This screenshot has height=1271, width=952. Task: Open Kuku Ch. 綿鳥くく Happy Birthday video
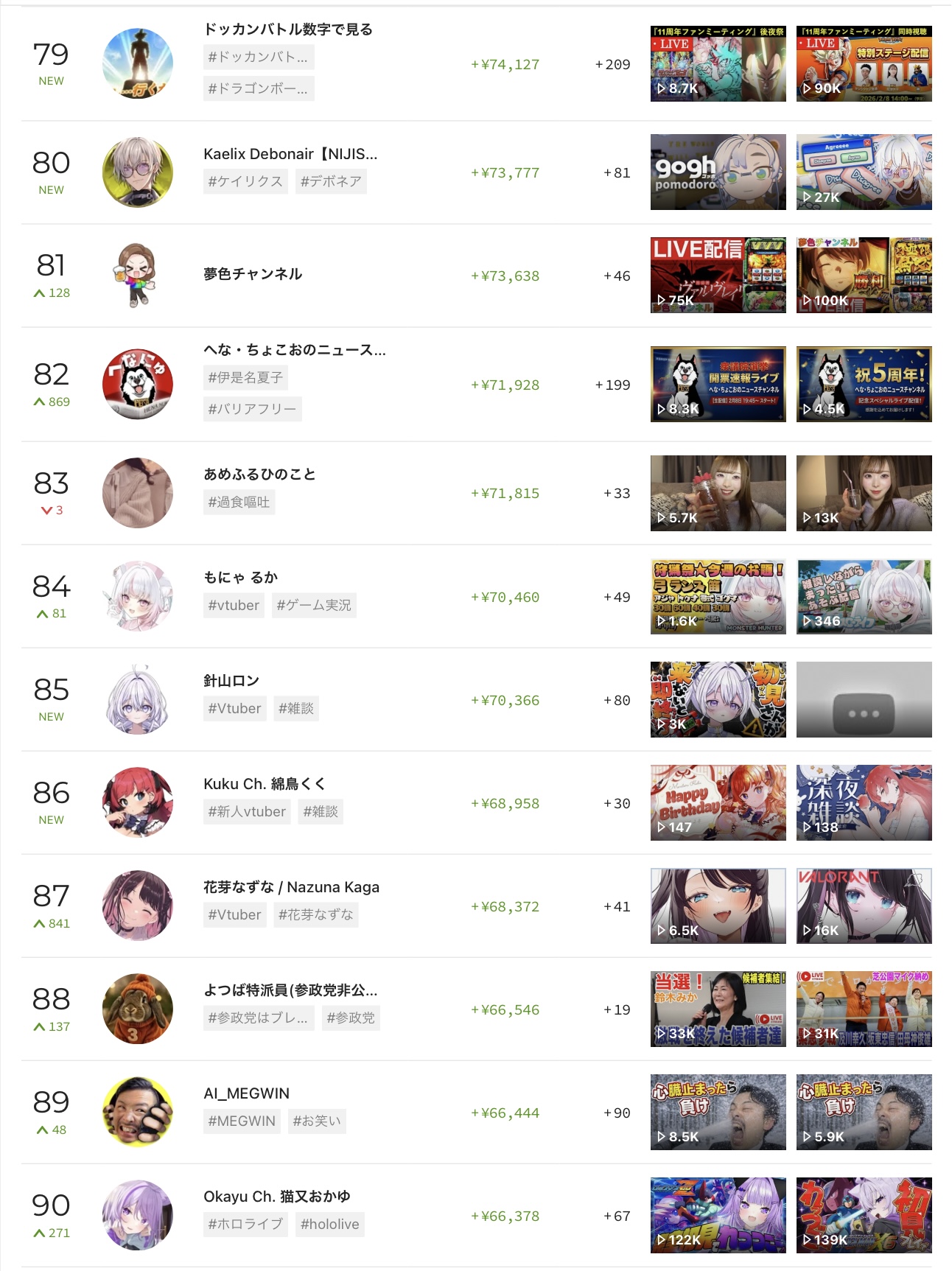[x=718, y=803]
